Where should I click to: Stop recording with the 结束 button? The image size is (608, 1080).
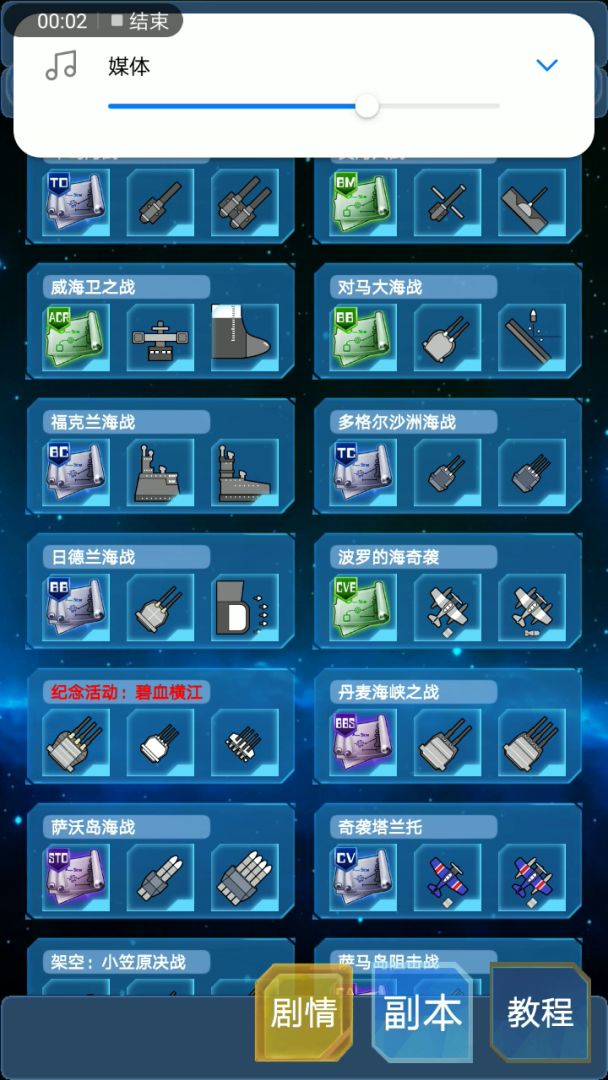(140, 20)
